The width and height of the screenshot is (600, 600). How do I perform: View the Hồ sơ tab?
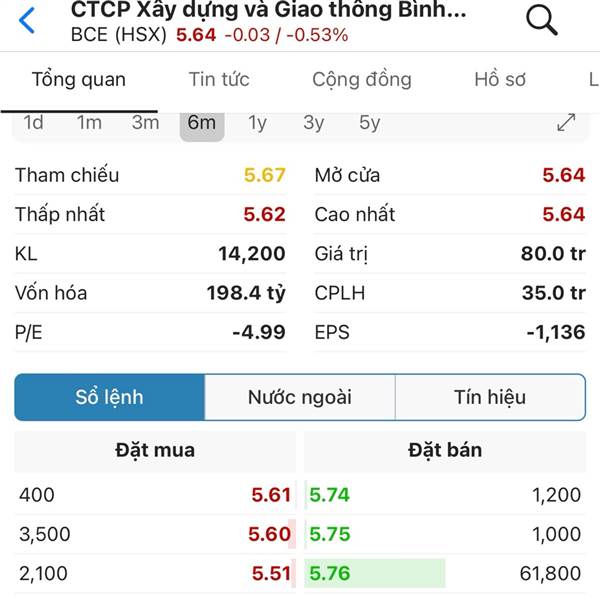click(x=499, y=80)
